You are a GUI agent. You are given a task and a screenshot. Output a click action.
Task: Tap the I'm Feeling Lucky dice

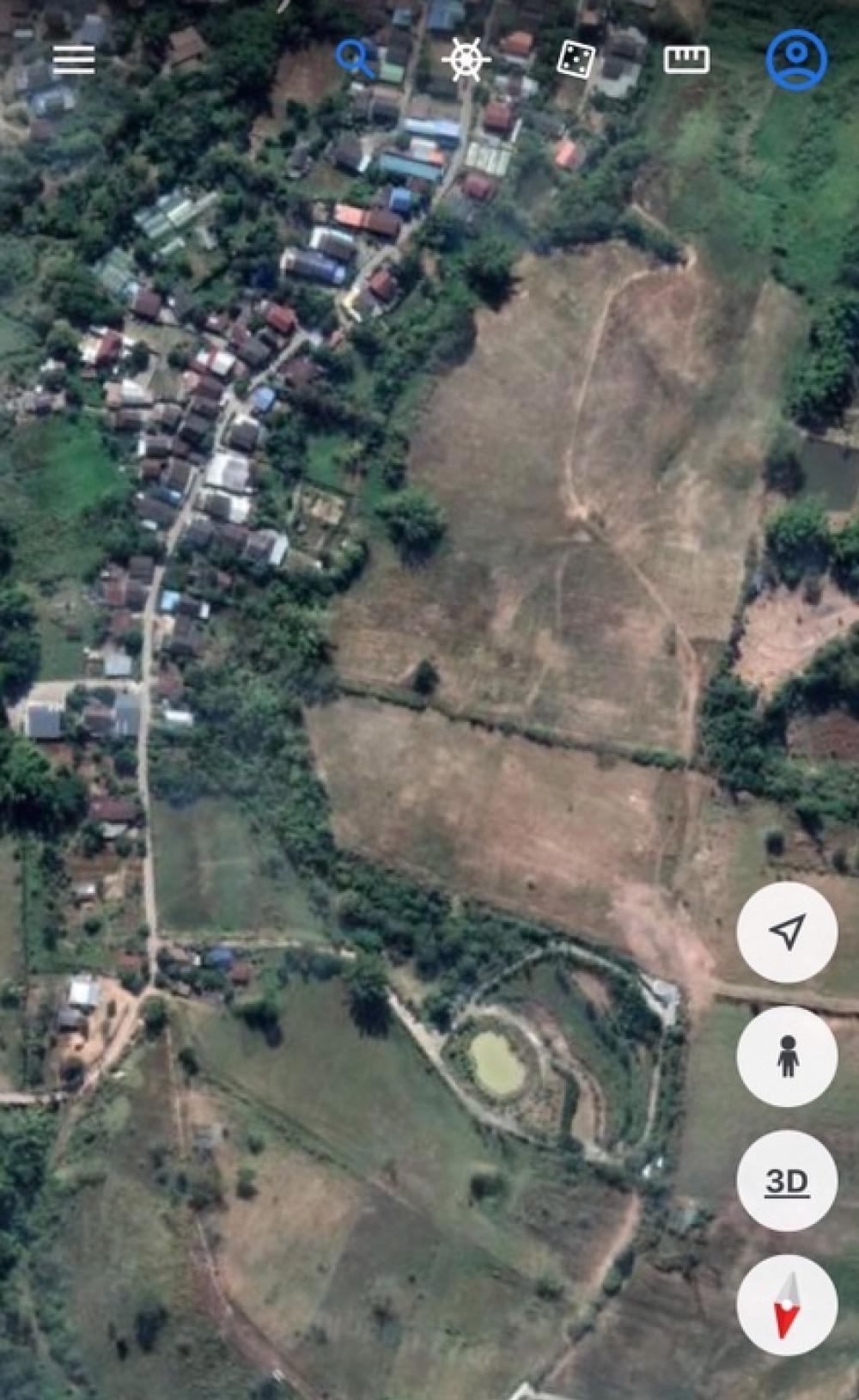pos(576,59)
